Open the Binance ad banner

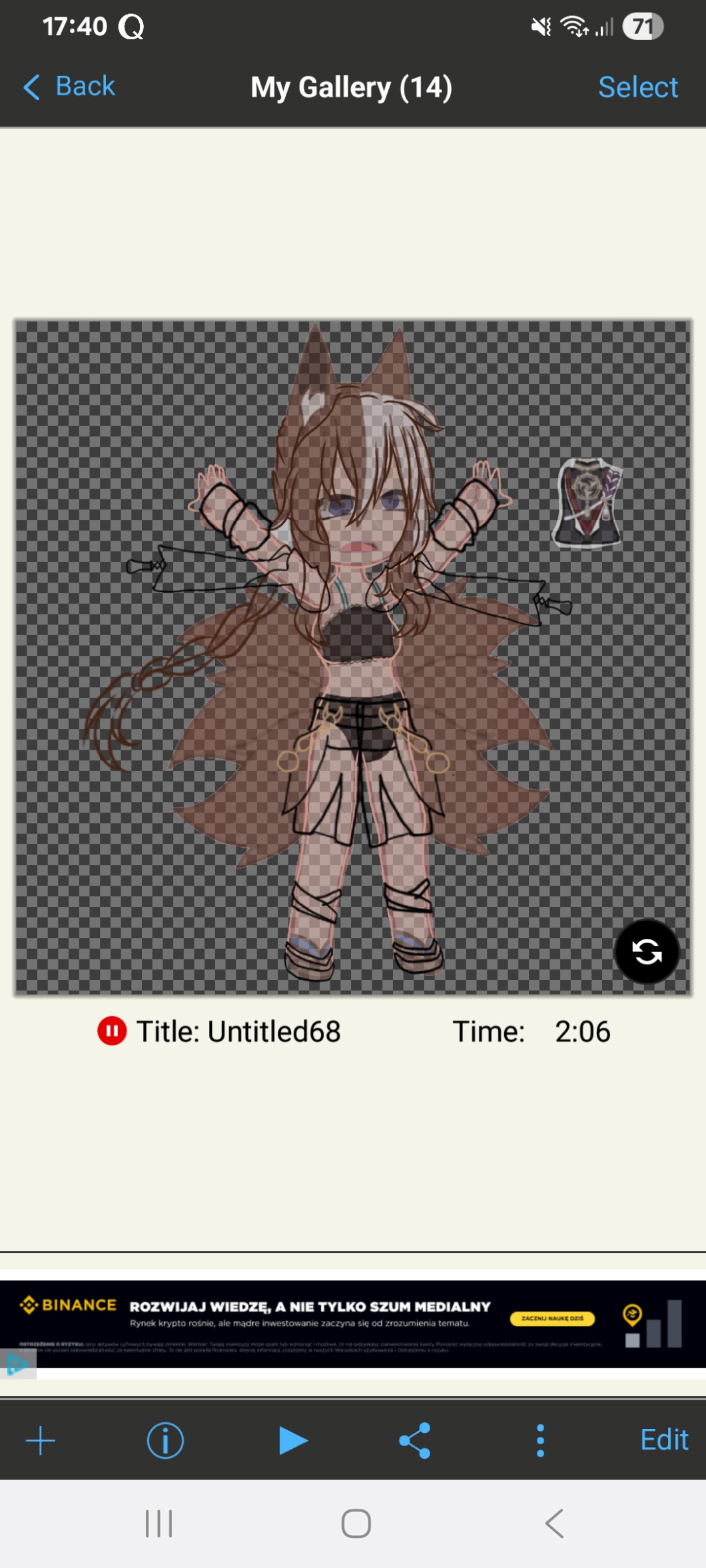(353, 1324)
